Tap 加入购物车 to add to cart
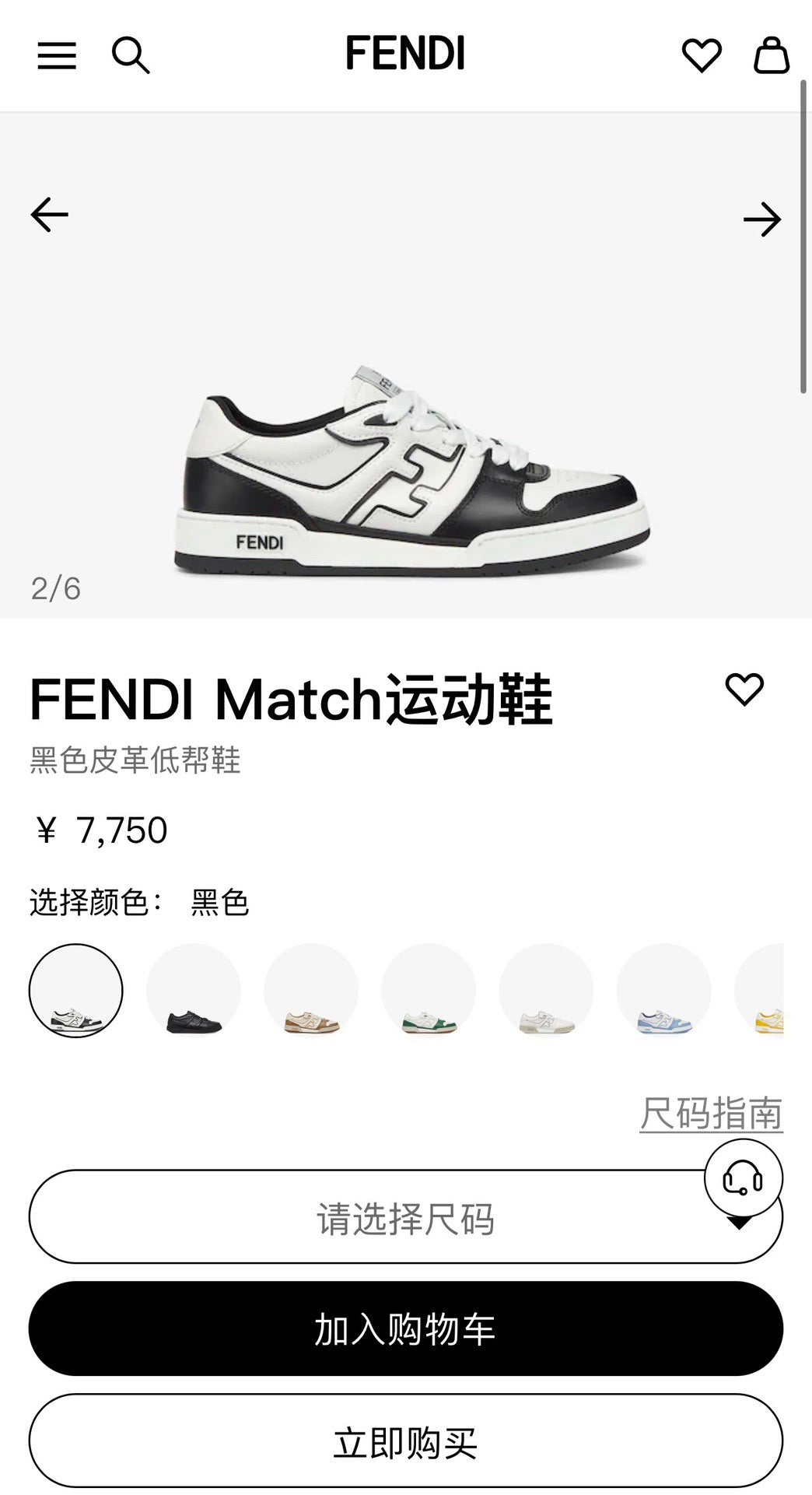The width and height of the screenshot is (812, 1495). coord(405,1328)
